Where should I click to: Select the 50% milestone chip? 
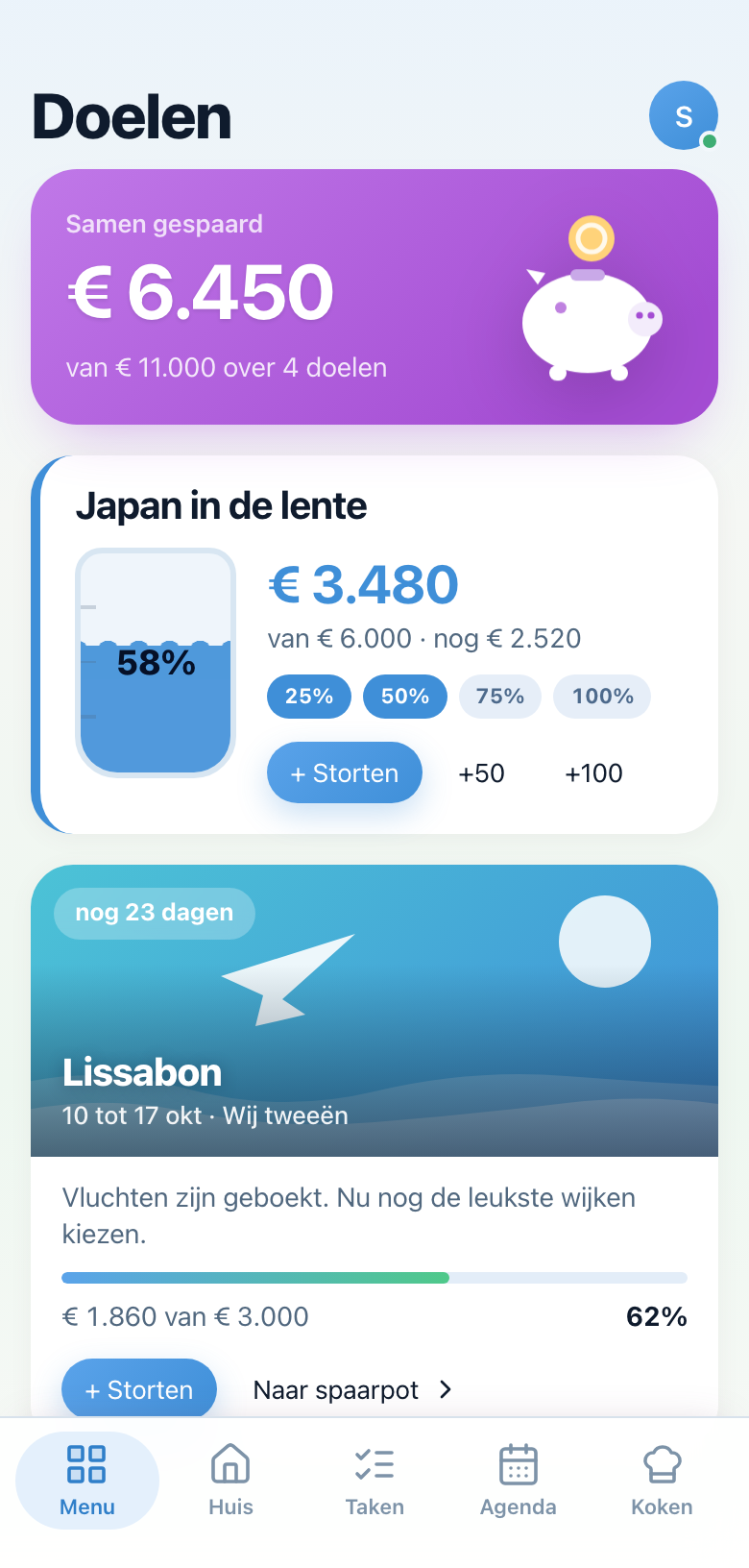pyautogui.click(x=405, y=697)
